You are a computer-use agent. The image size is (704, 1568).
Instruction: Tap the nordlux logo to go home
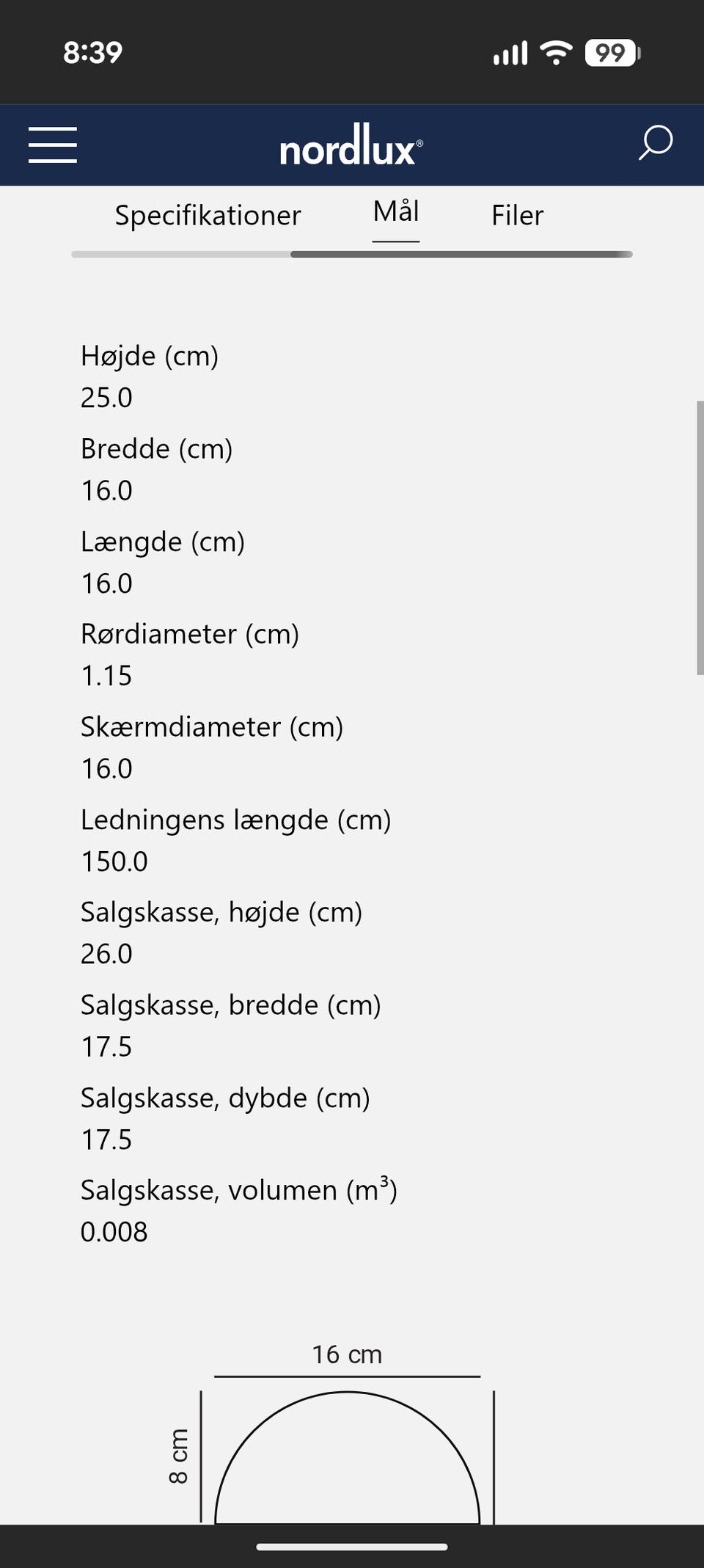[x=351, y=145]
